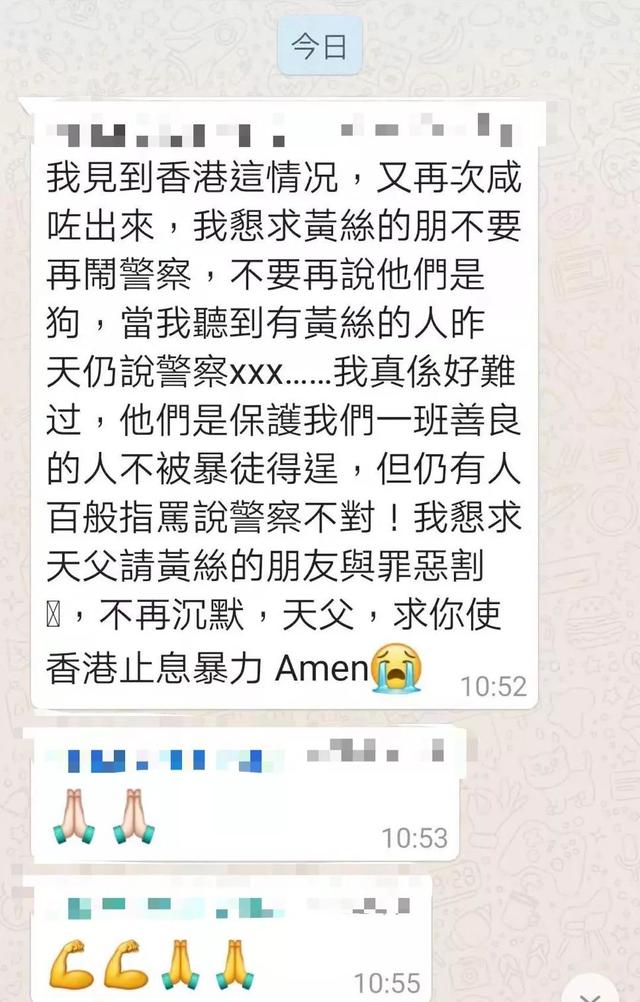Open the sender name above the 10:52 message

tap(165, 131)
